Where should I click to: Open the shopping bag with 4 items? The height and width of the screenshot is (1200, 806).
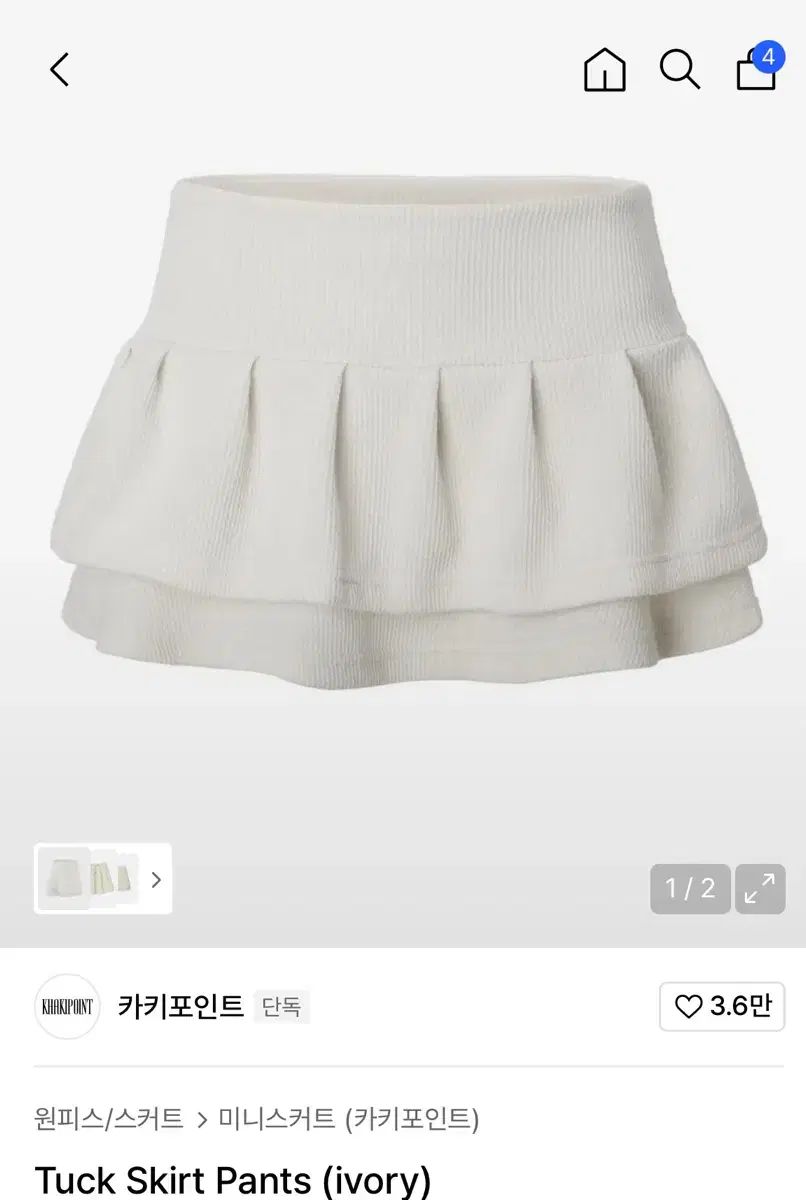[x=757, y=70]
